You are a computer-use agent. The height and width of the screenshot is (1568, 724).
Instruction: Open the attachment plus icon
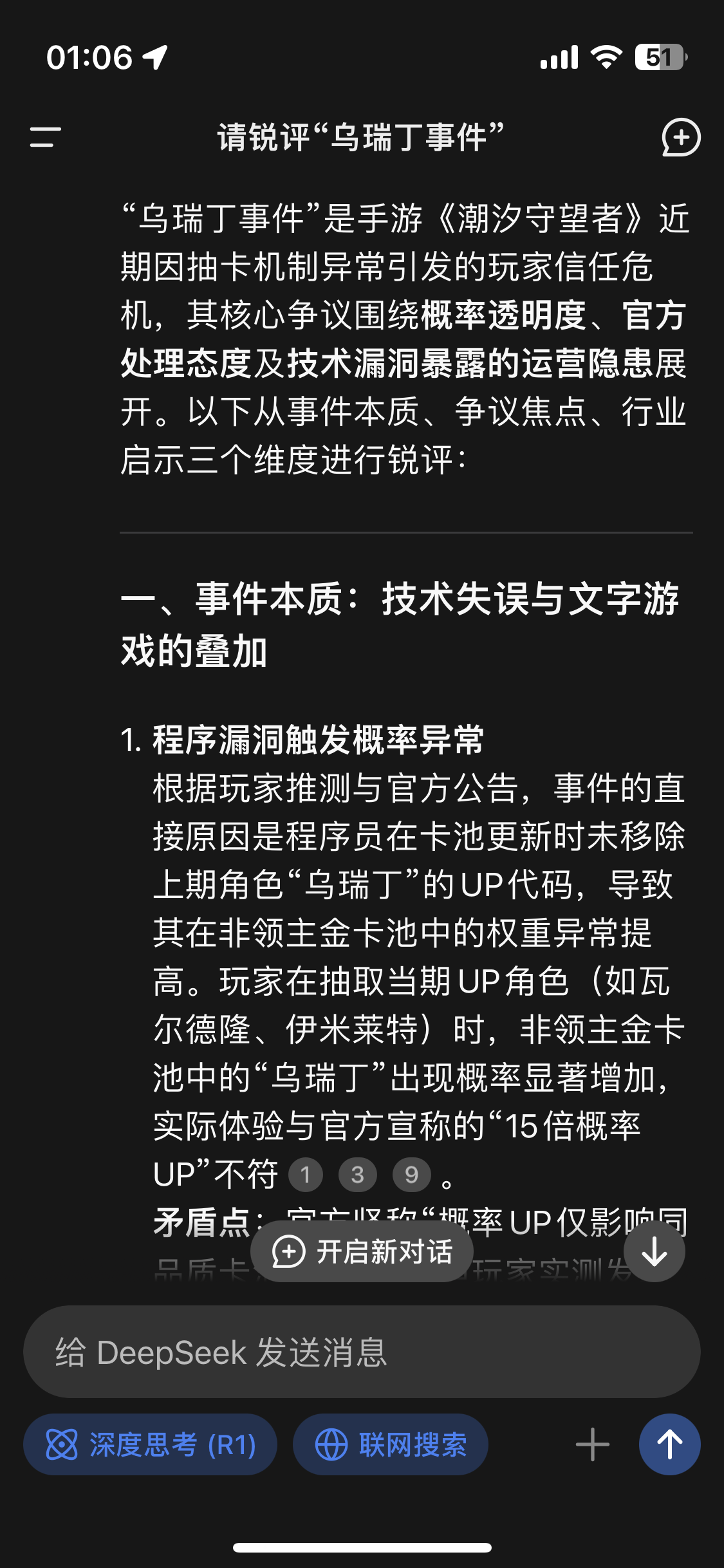click(x=593, y=1444)
